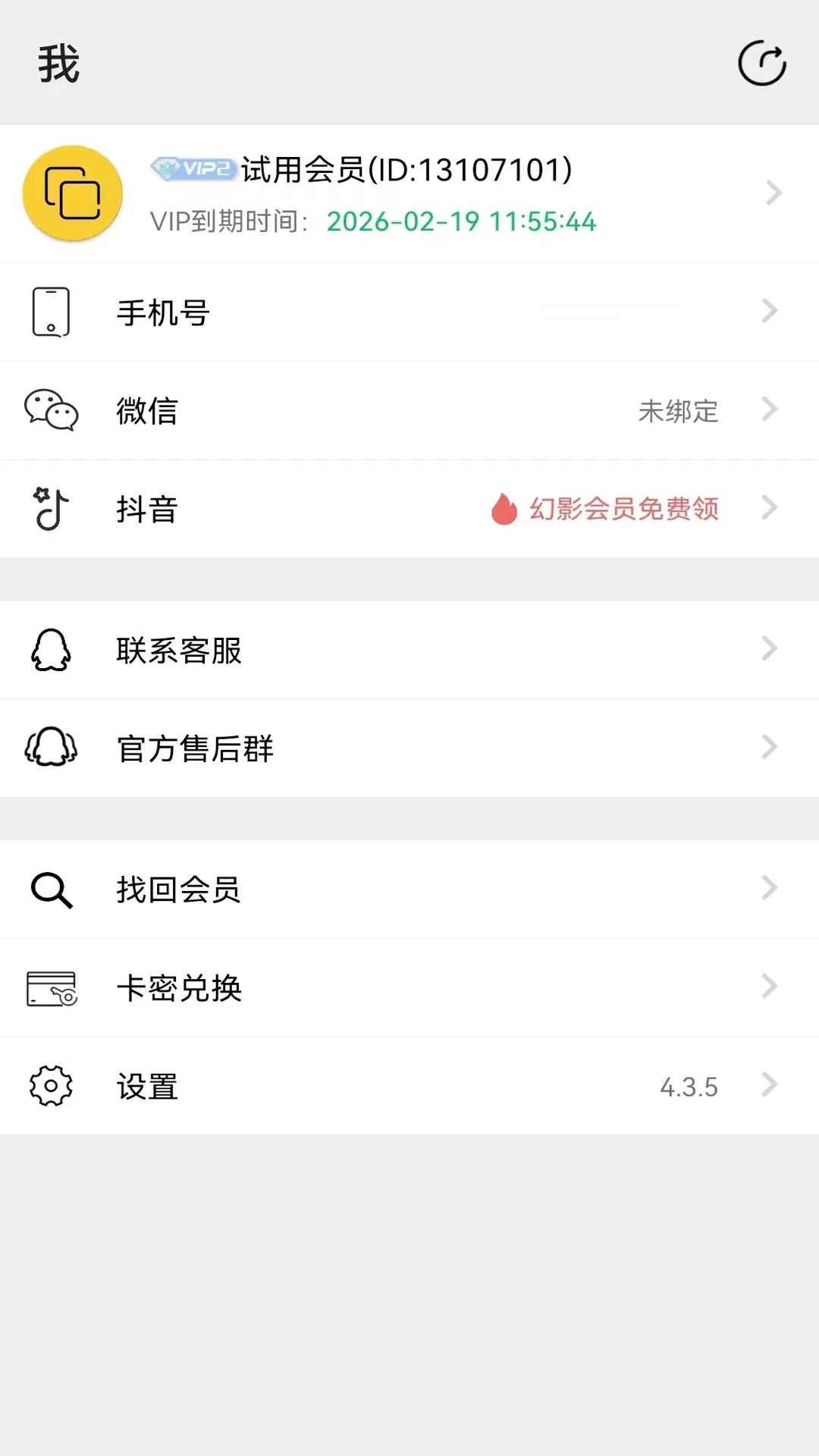Screen dimensions: 819x1456
Task: Expand the profile row chevron
Action: click(x=773, y=193)
